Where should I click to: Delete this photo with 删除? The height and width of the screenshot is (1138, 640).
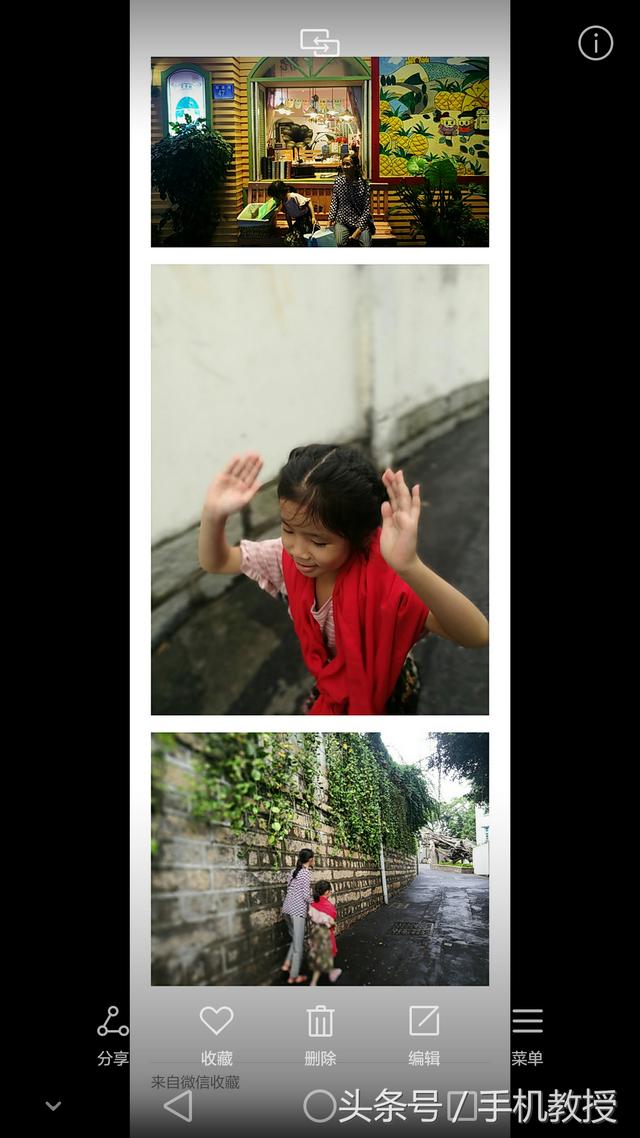(x=320, y=1035)
